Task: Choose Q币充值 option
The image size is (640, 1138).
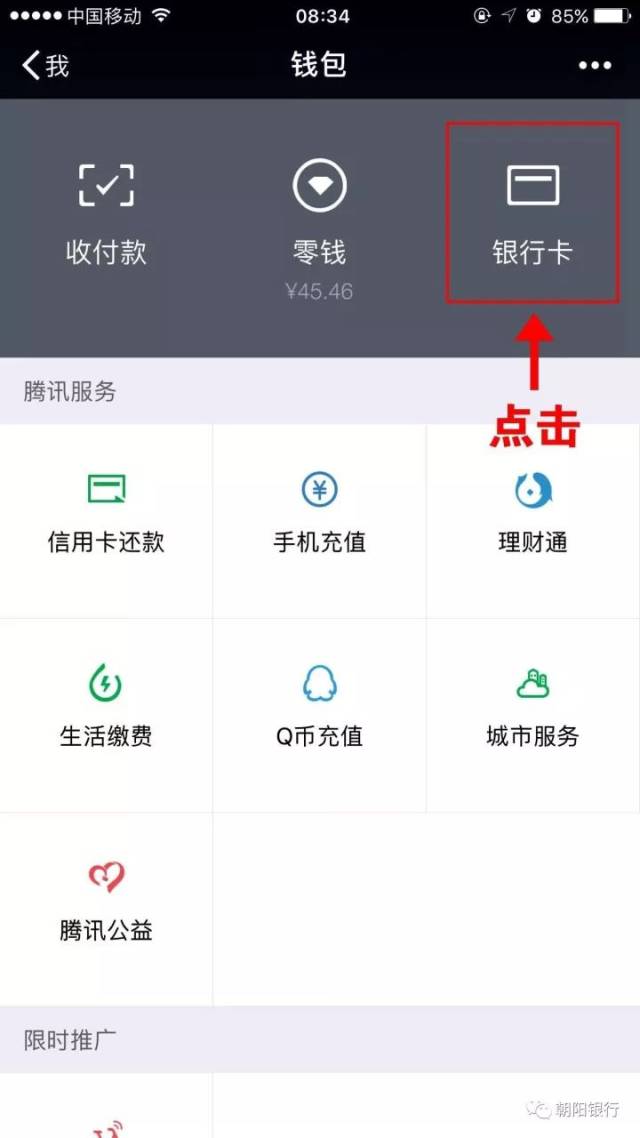Action: click(x=319, y=710)
